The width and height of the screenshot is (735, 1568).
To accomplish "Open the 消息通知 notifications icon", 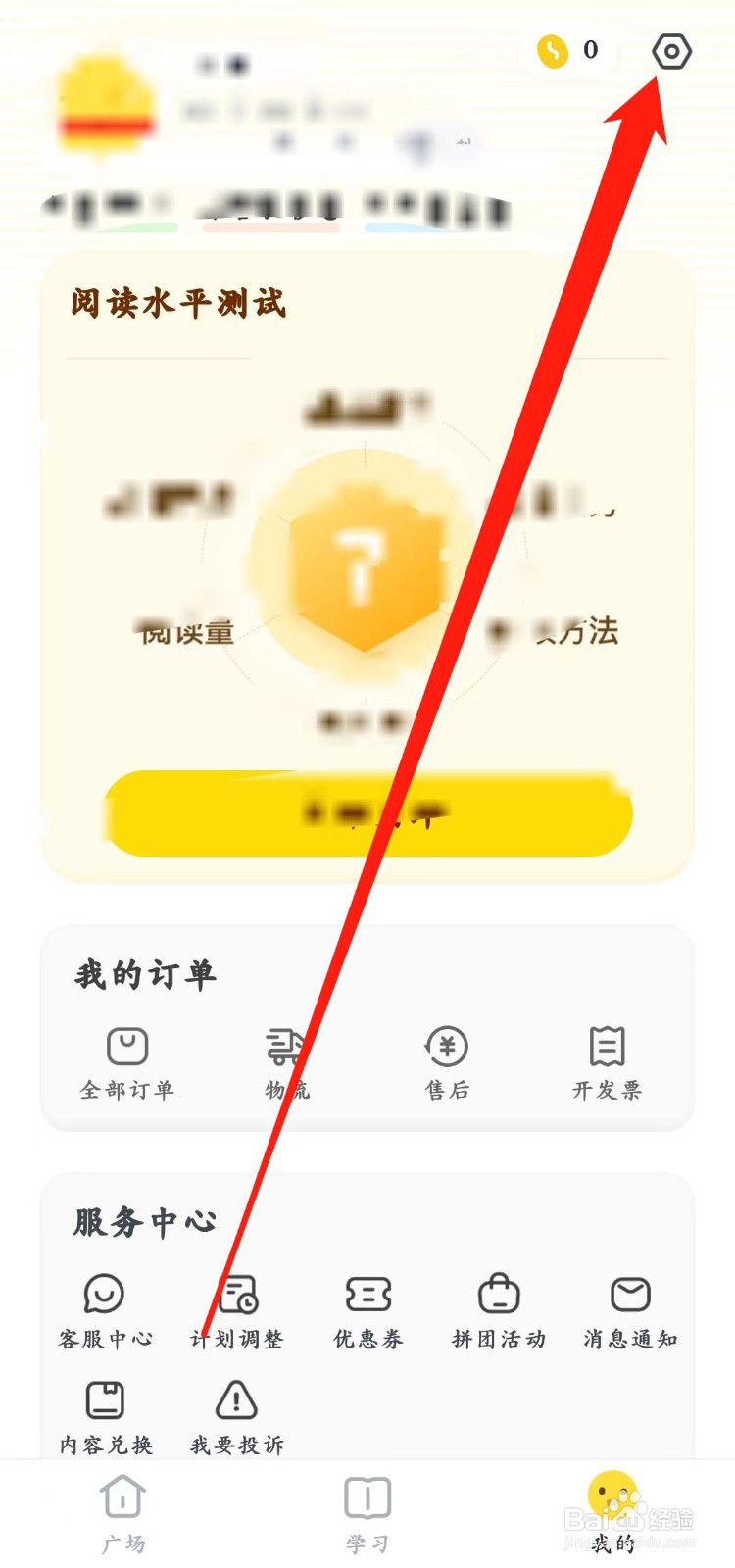I will point(628,1296).
